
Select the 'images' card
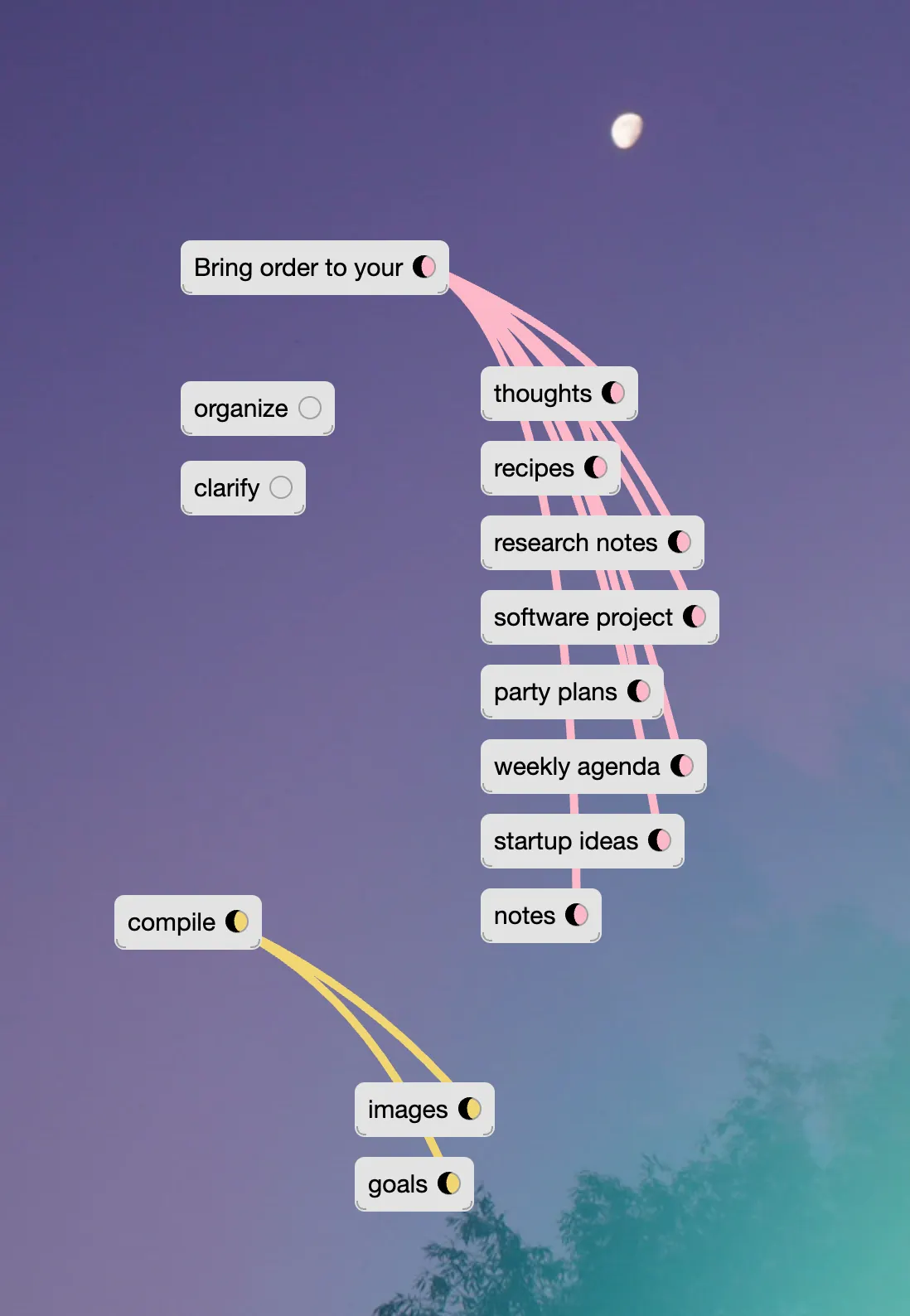407,1110
